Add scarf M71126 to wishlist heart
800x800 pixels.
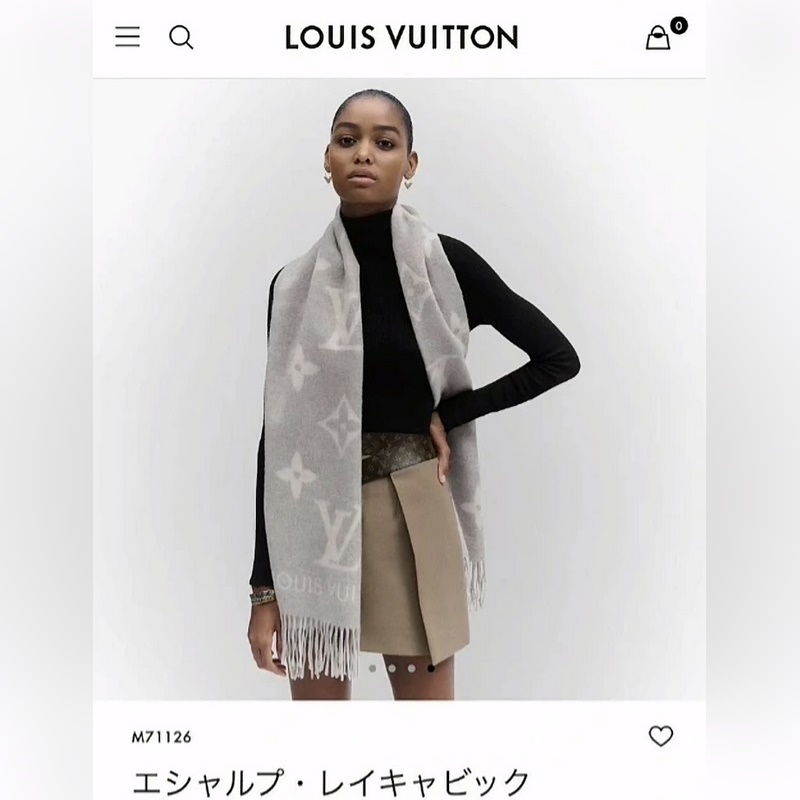[661, 736]
